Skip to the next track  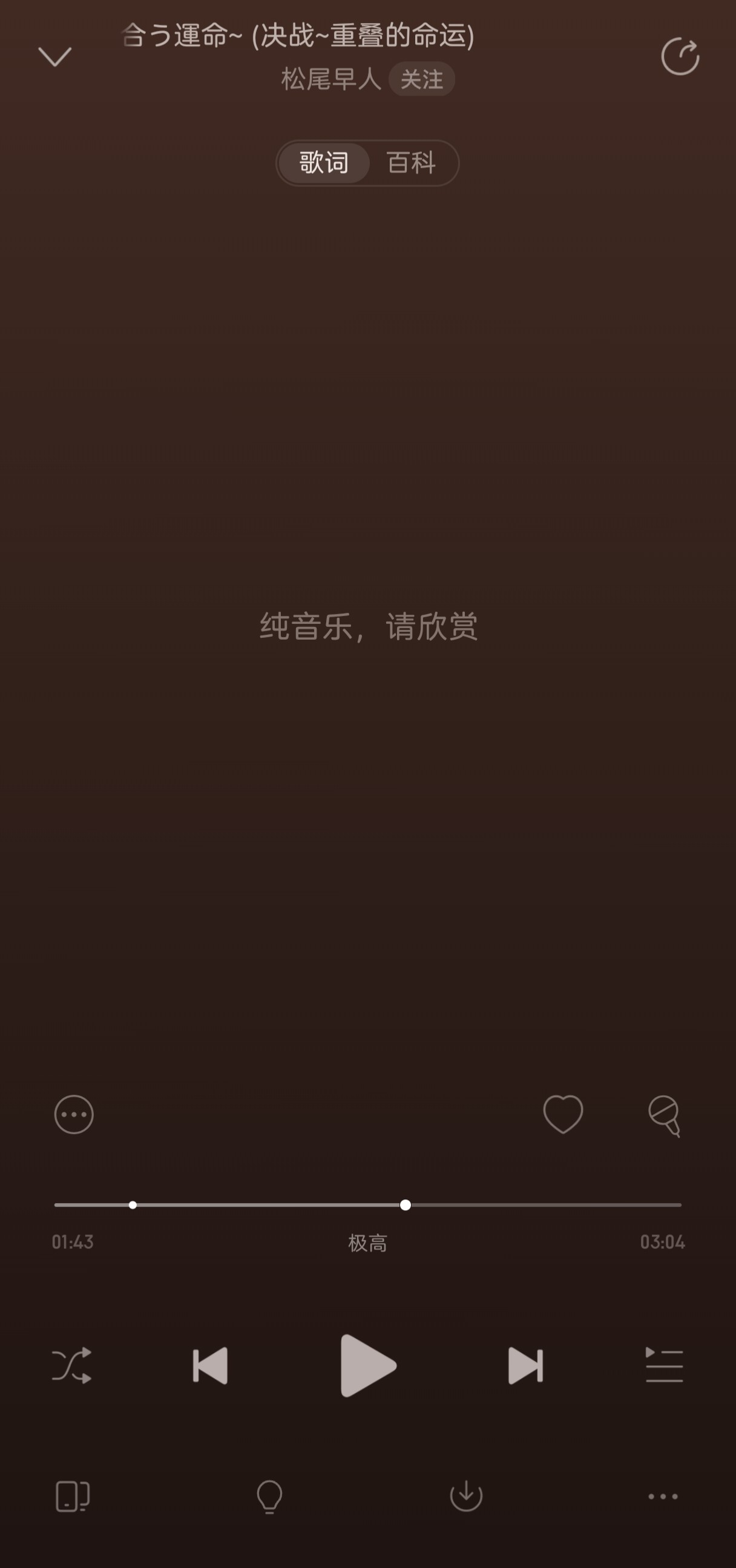click(x=525, y=1365)
